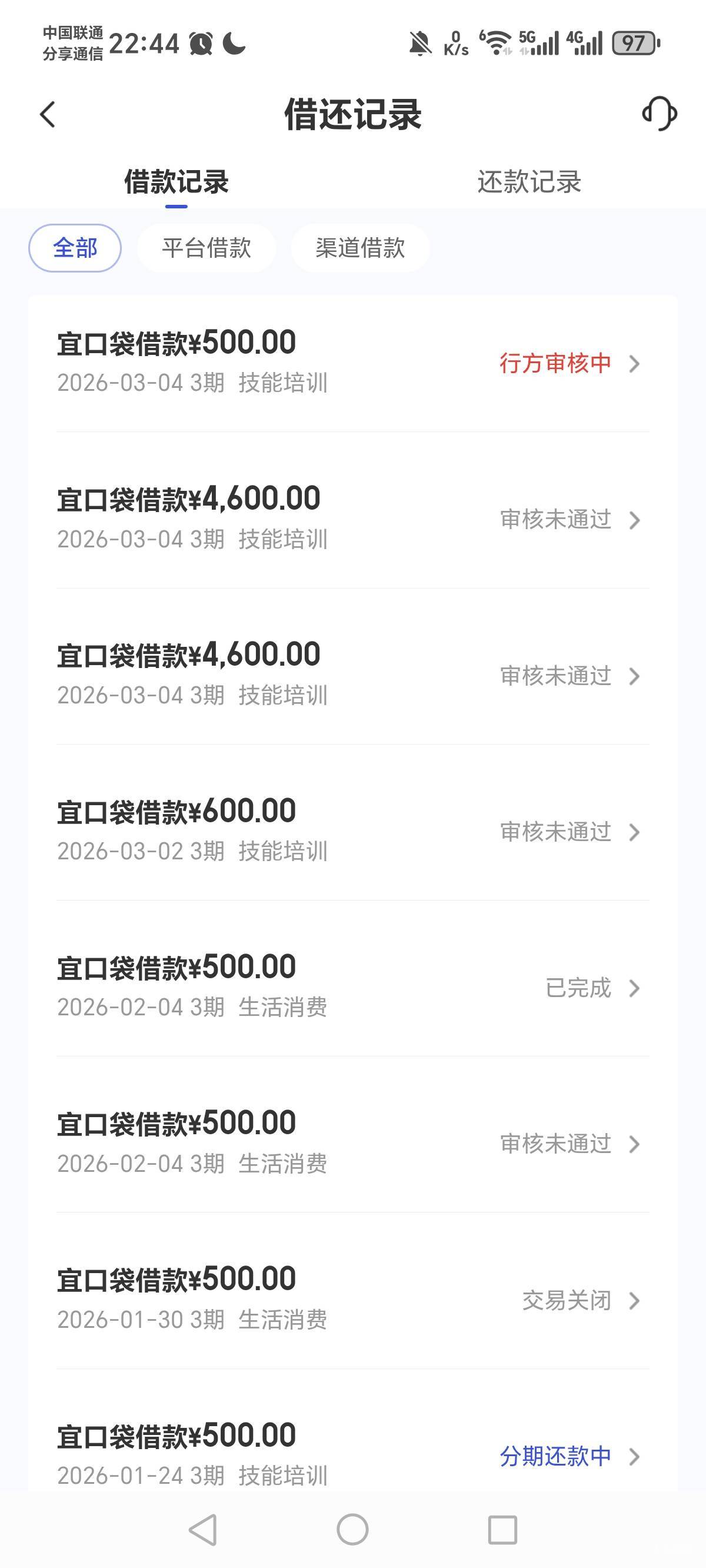
Task: Tap the system home button
Action: coord(352,1530)
